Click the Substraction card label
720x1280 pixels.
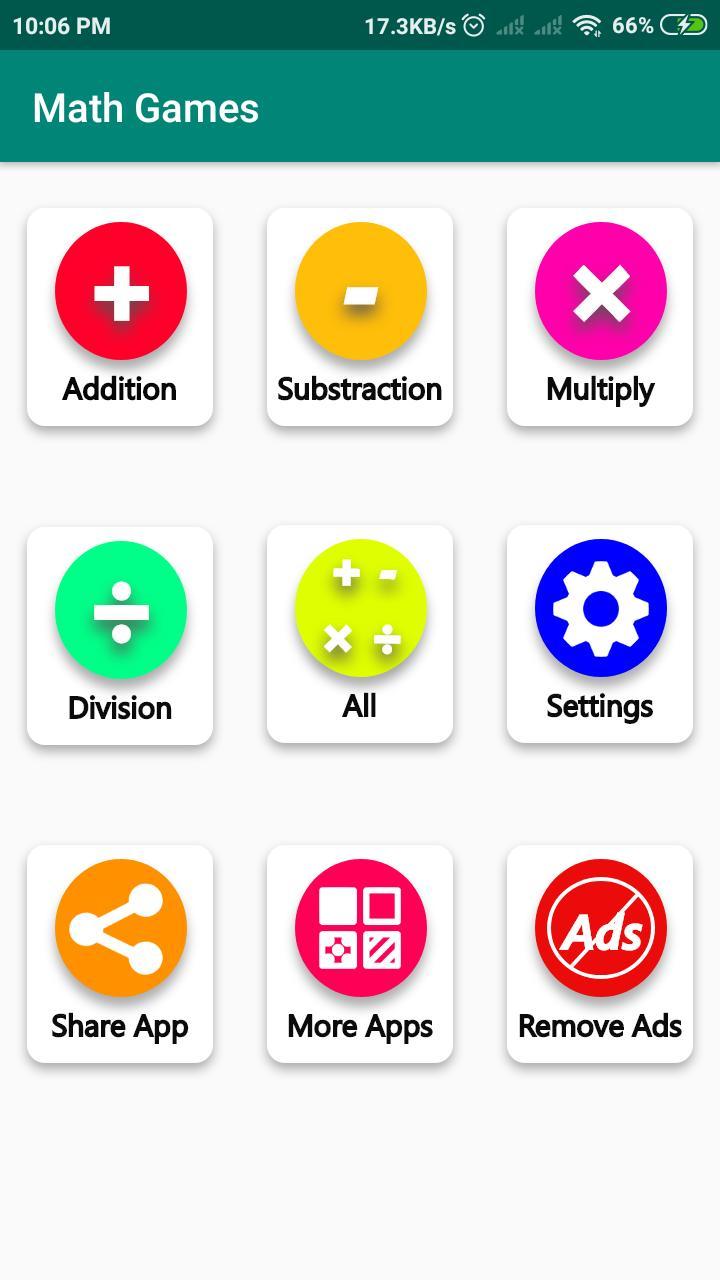tap(359, 389)
